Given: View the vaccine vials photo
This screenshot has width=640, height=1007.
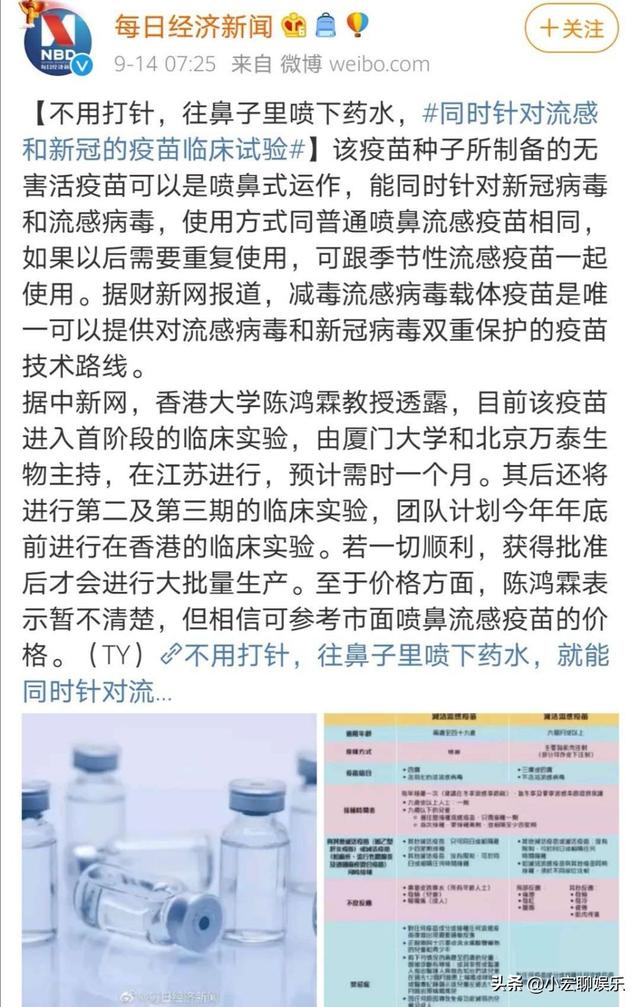Looking at the screenshot, I should coord(167,858).
